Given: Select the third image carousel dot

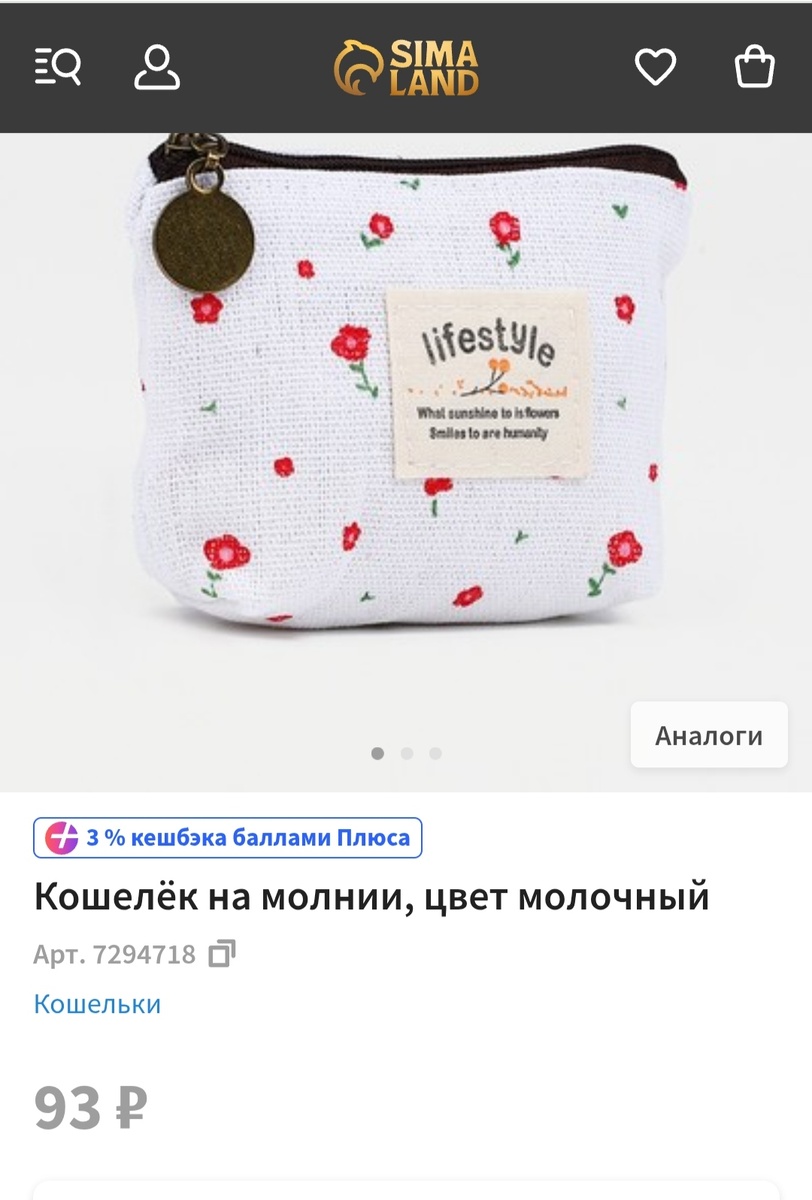Looking at the screenshot, I should [x=435, y=752].
